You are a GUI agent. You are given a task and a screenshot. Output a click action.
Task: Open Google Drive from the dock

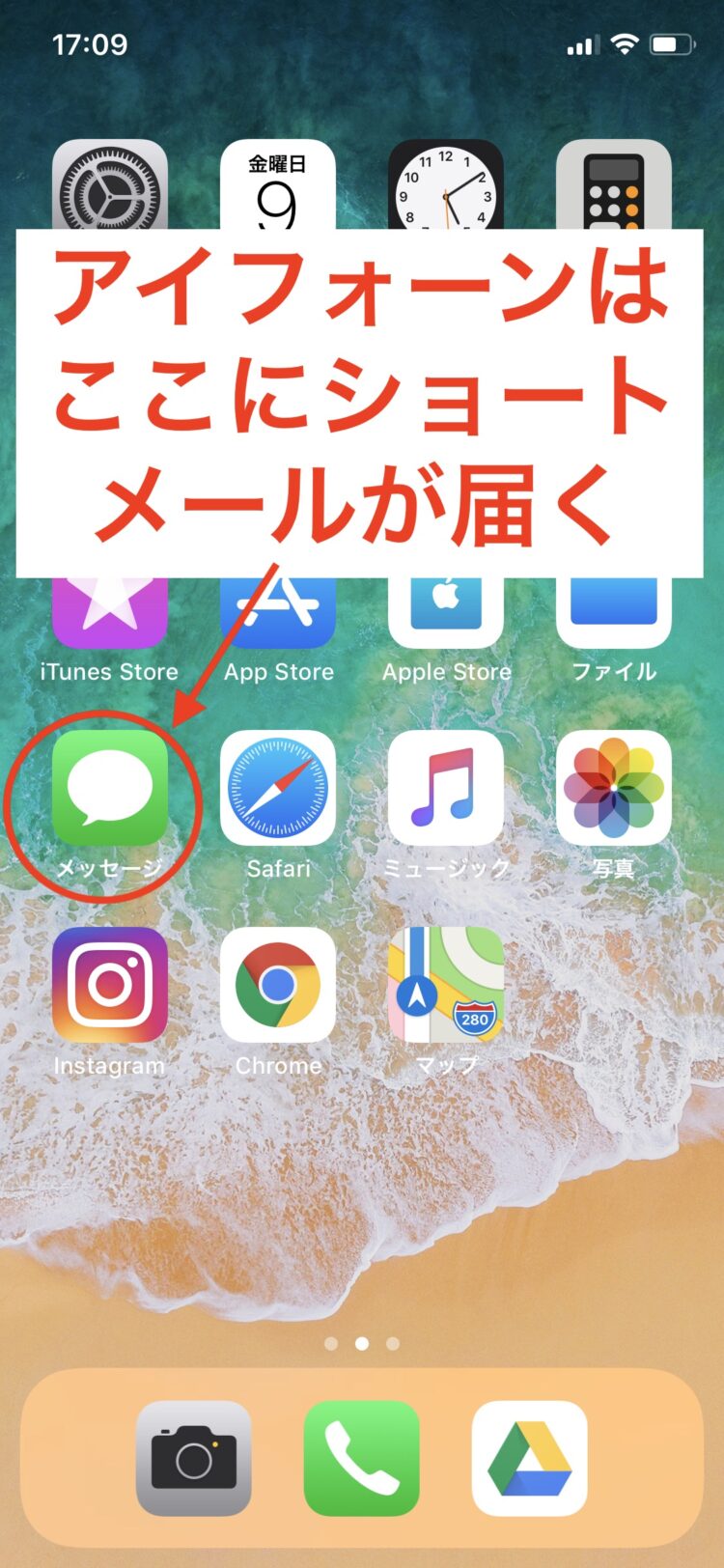529,1458
